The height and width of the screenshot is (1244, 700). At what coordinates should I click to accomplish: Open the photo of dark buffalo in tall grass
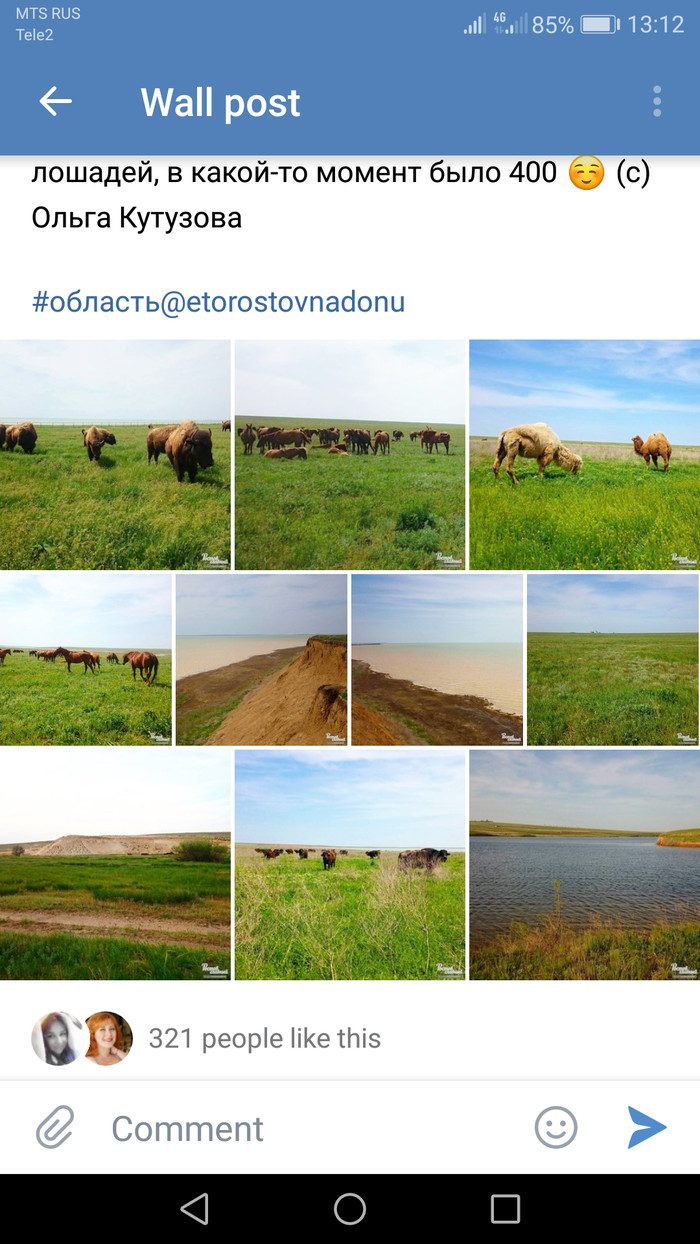click(350, 865)
